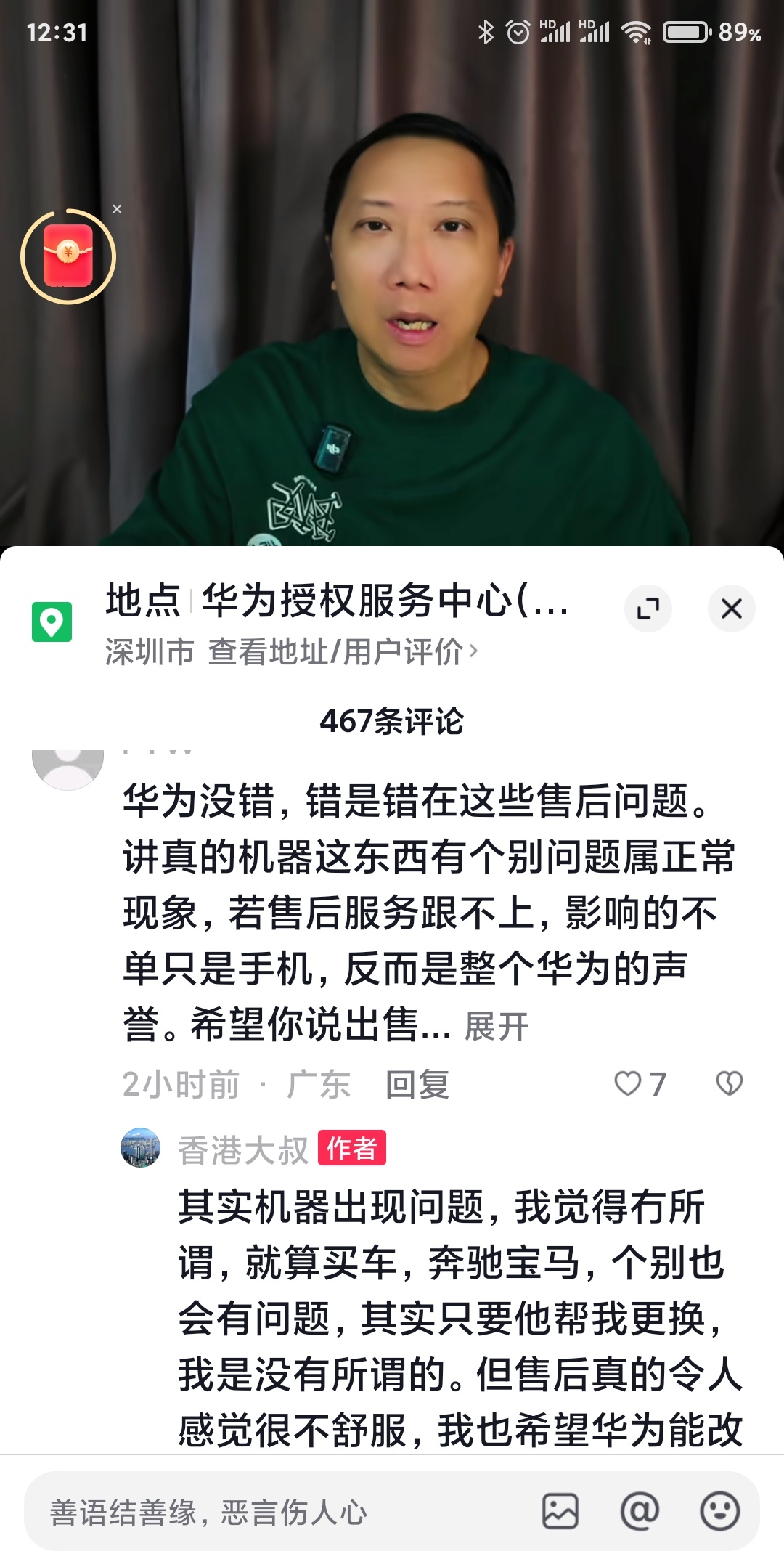The width and height of the screenshot is (784, 1567).
Task: Tap the green location pin icon
Action: coord(52,622)
